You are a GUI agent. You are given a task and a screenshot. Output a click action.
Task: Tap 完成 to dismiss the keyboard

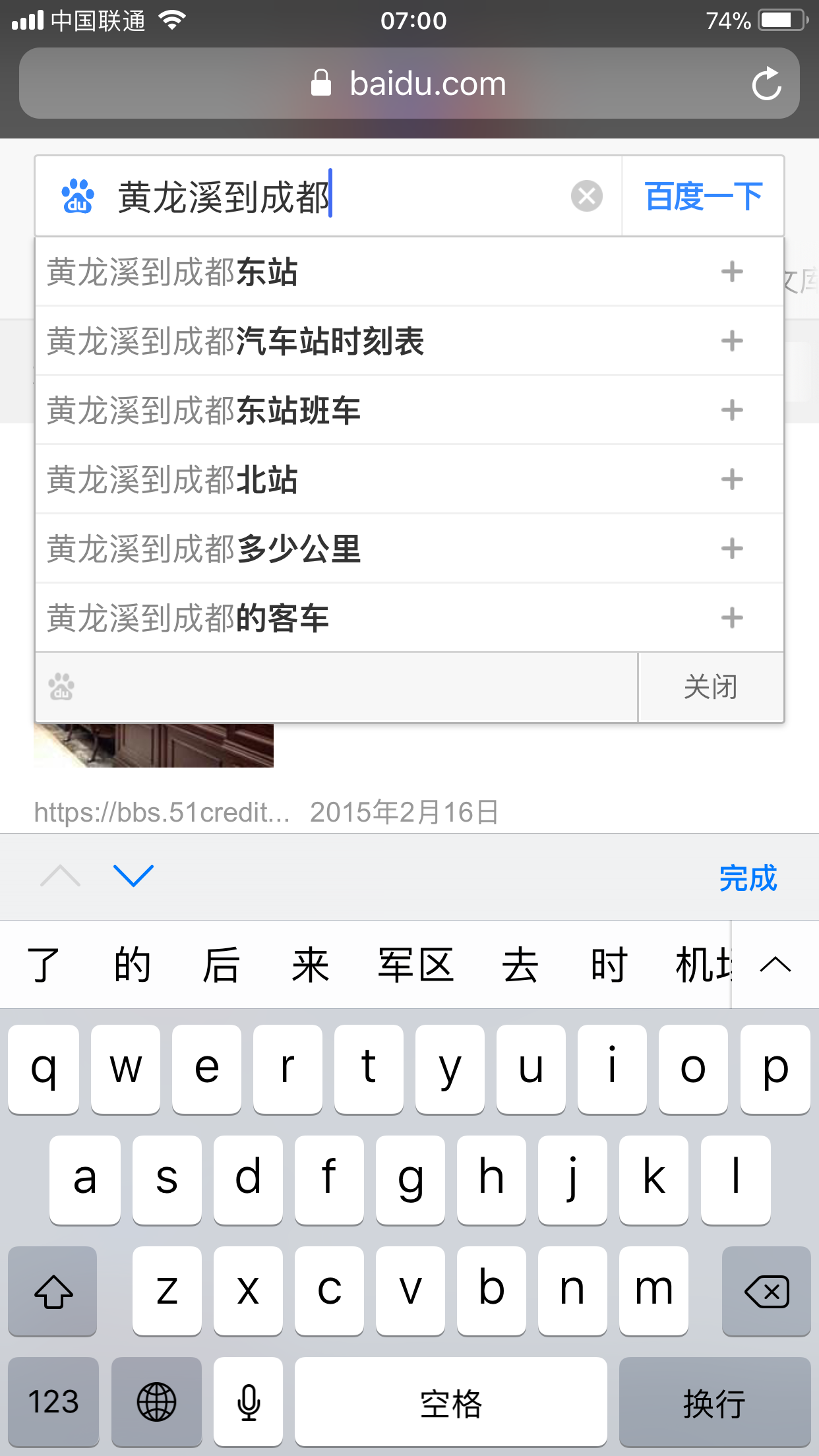(x=748, y=878)
